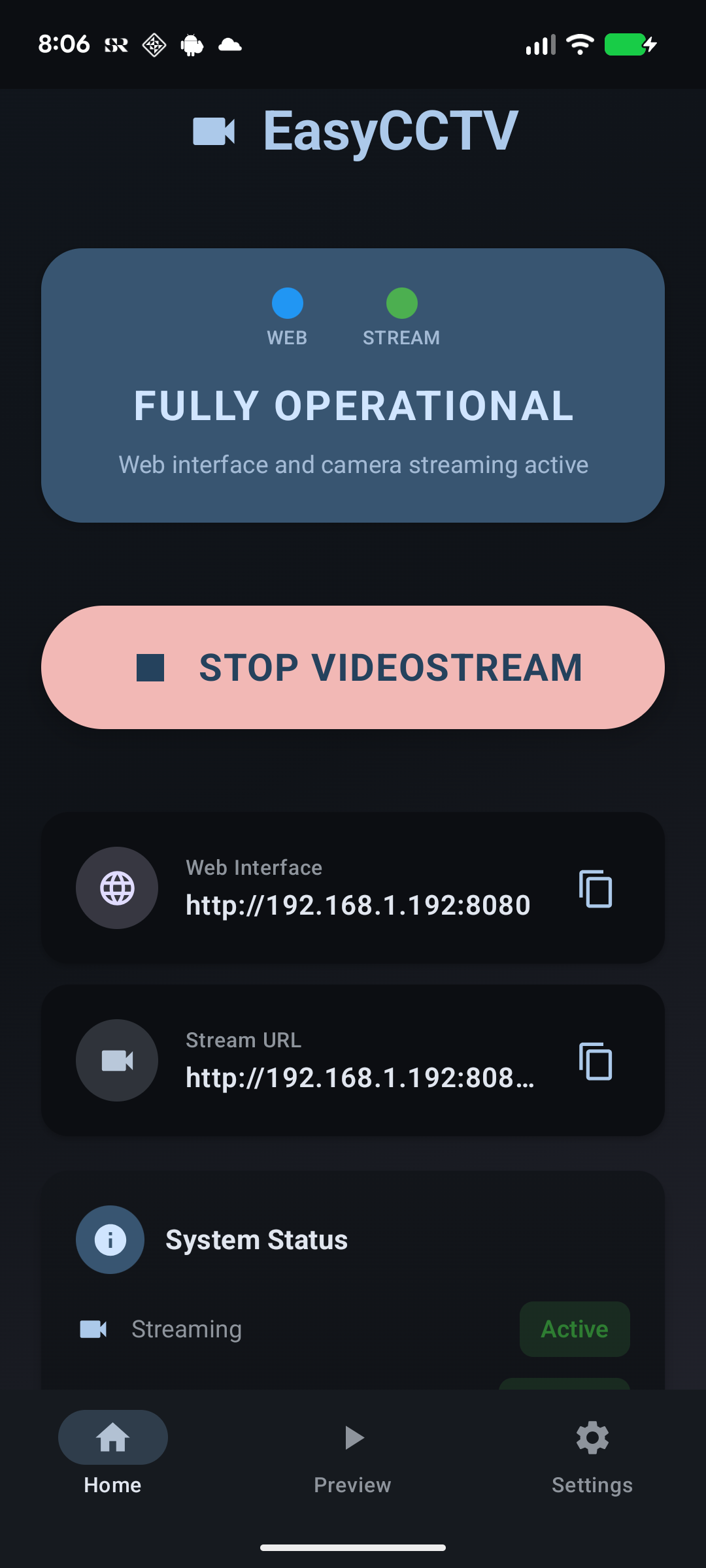Select the globe icon beside Web Interface
The width and height of the screenshot is (706, 1568).
click(x=116, y=887)
